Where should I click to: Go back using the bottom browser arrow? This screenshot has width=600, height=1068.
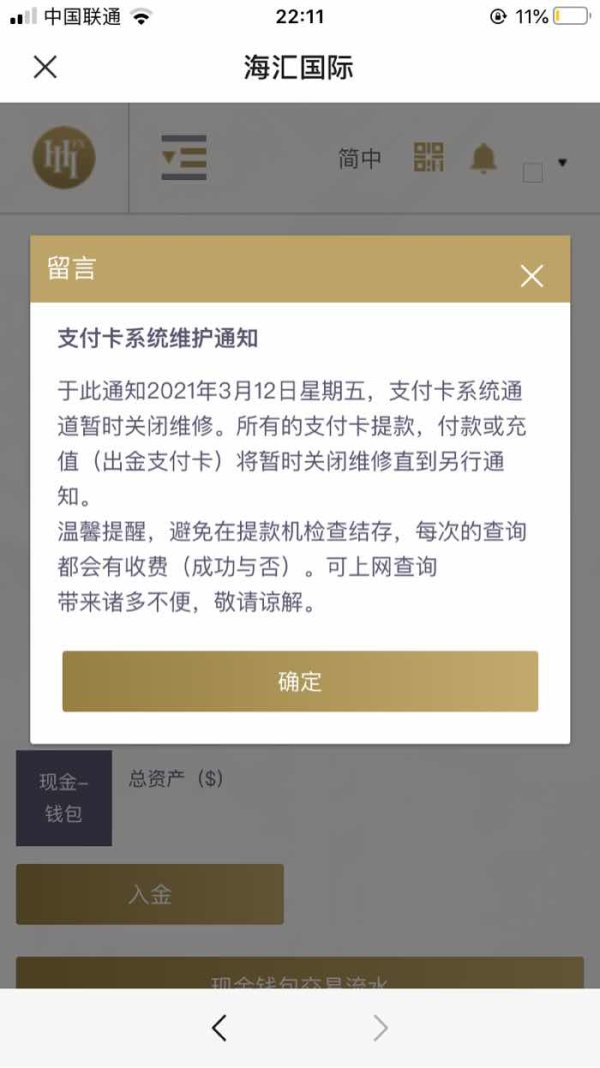[x=219, y=1028]
